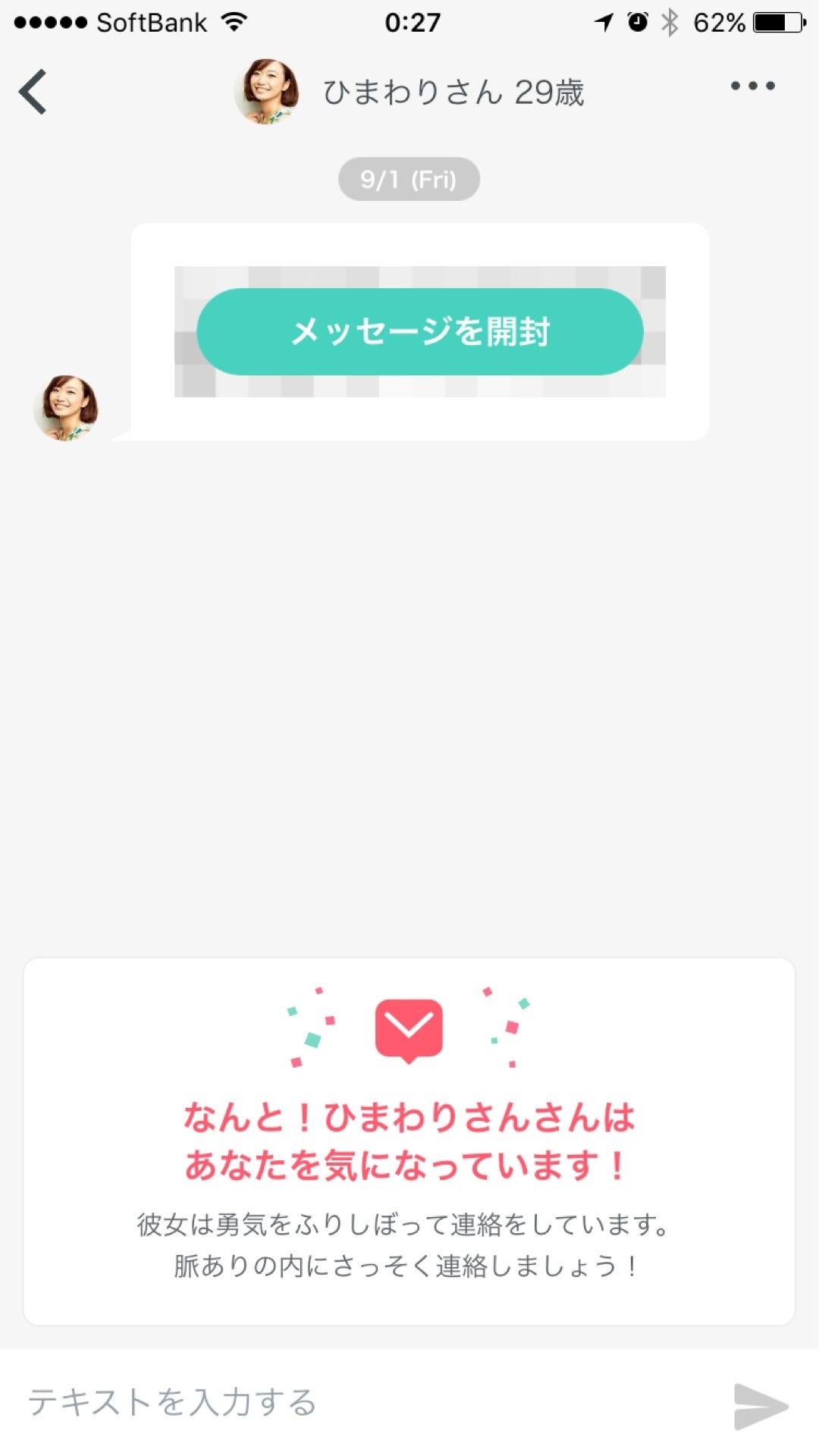Image resolution: width=819 pixels, height=1456 pixels.
Task: Tap the メッセージを開封 button
Action: coord(419,331)
